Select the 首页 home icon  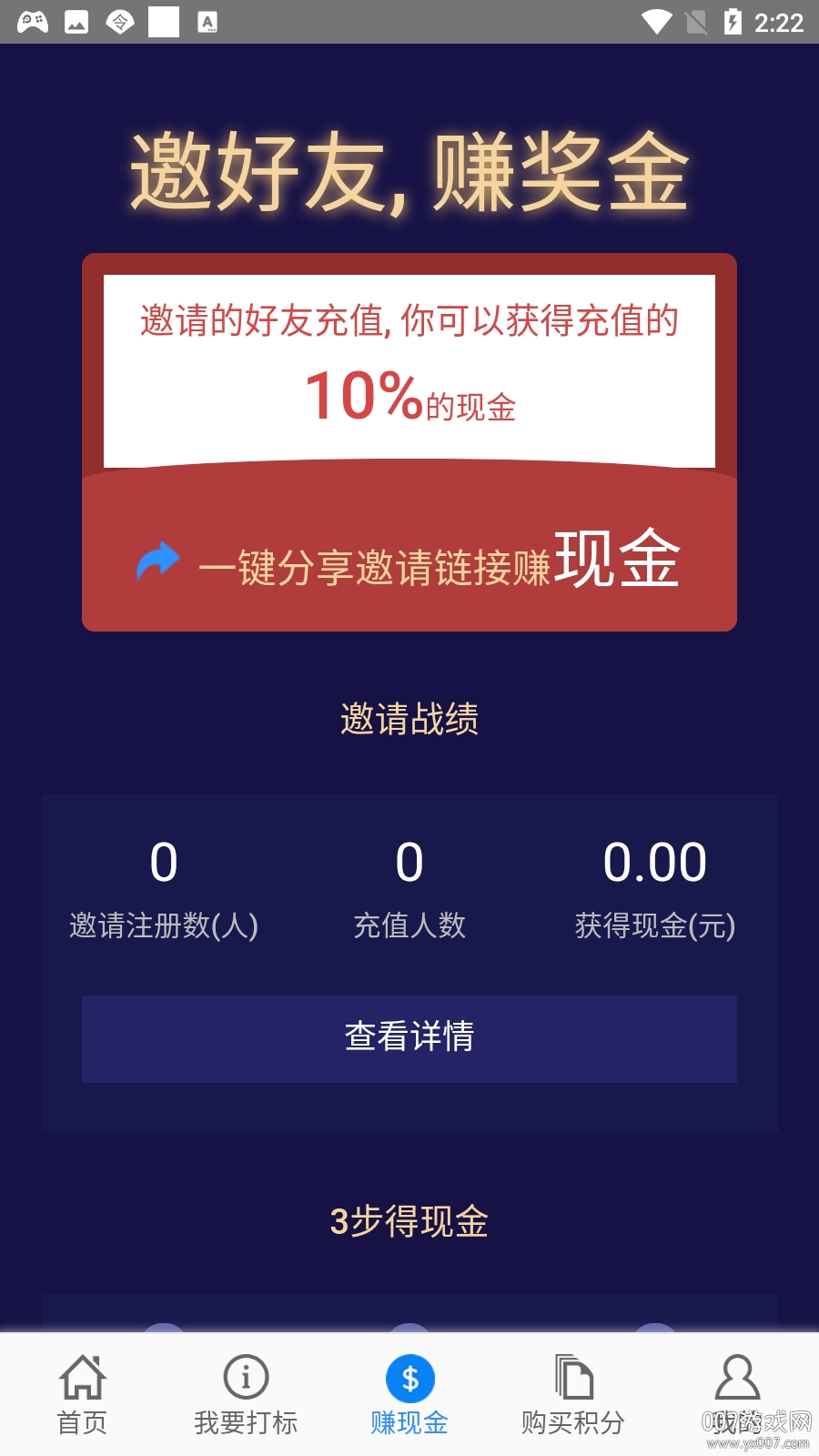tap(82, 1379)
